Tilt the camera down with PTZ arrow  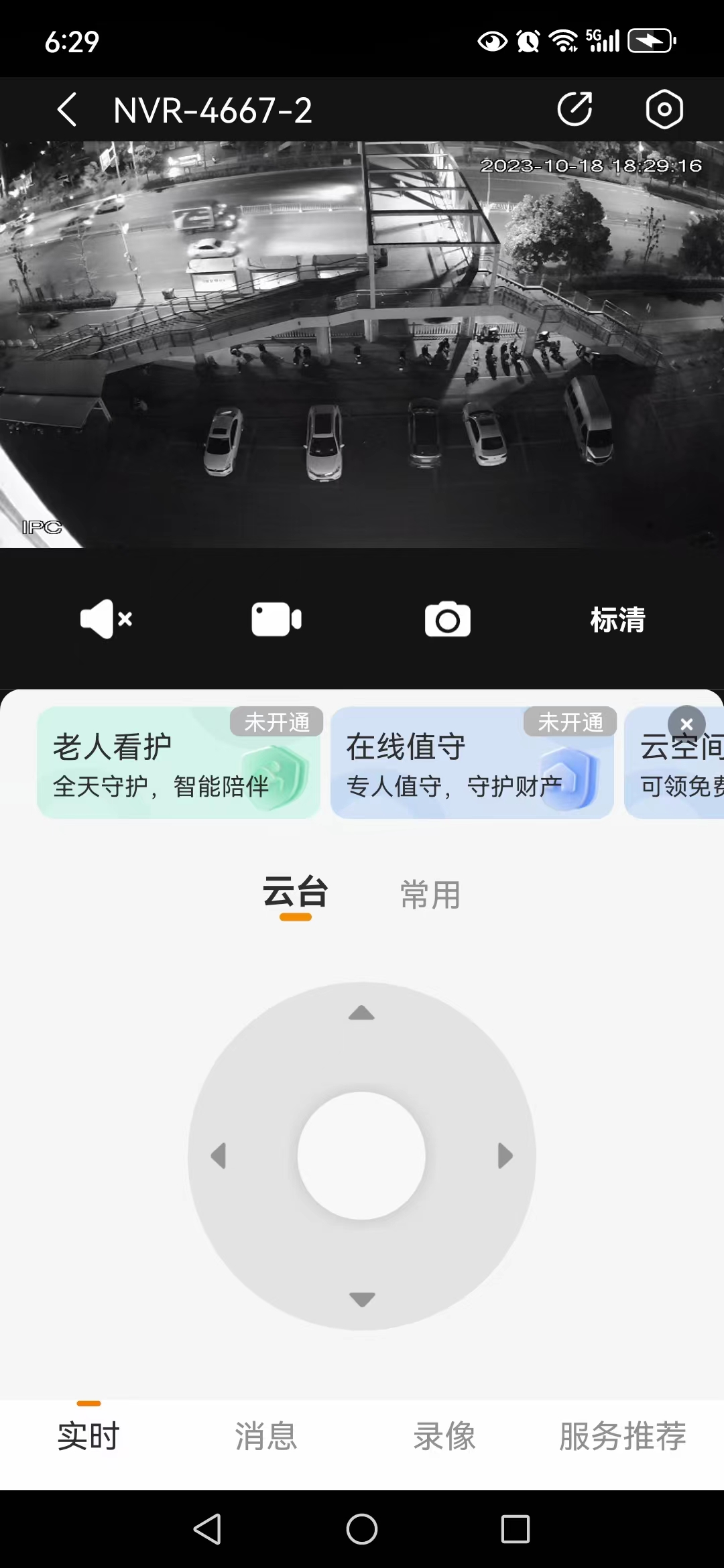[362, 1299]
